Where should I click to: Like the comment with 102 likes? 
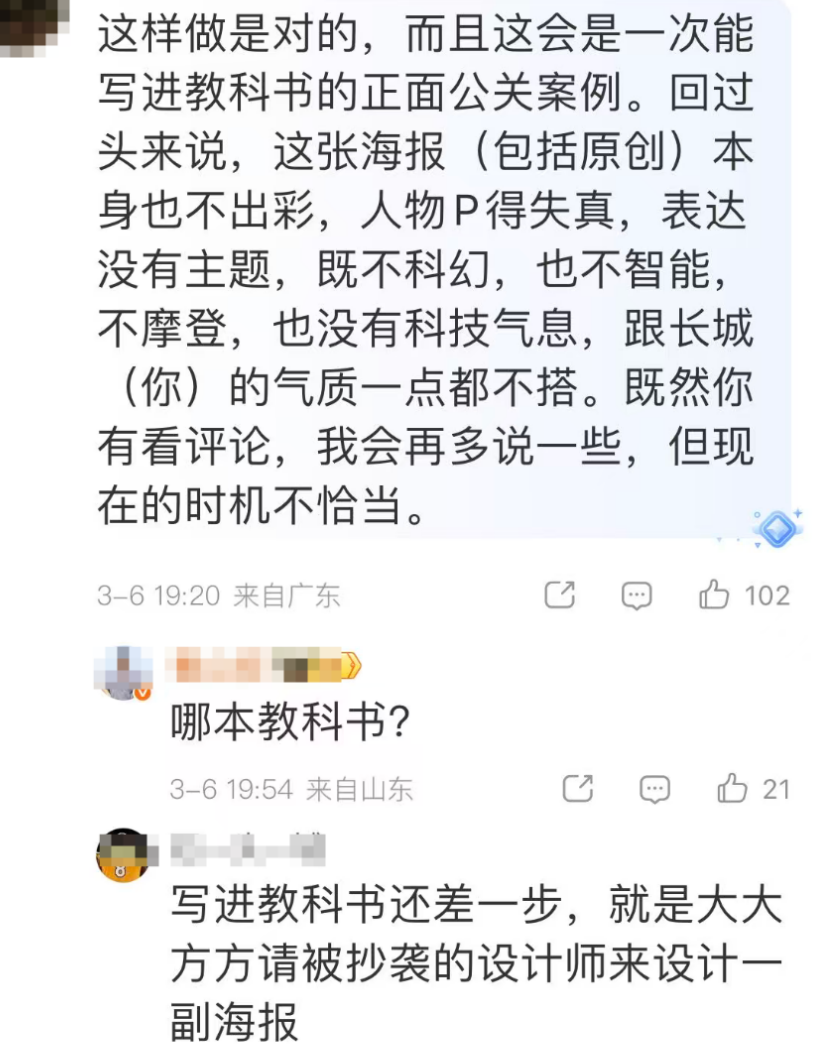[714, 595]
